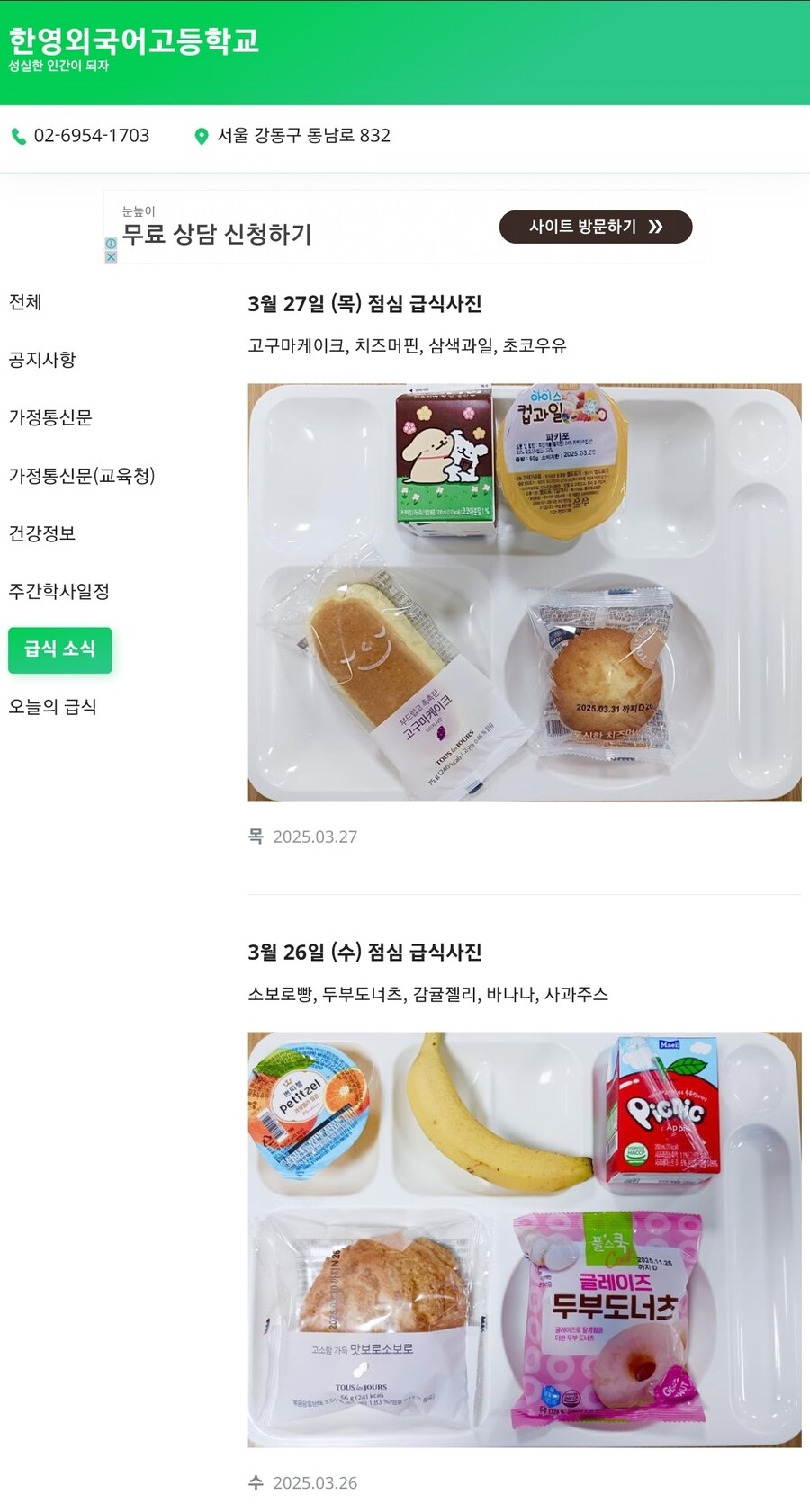Screen dimensions: 810x1512
Task: Open 가정통신문(교육청) from the sidebar
Action: coord(82,476)
